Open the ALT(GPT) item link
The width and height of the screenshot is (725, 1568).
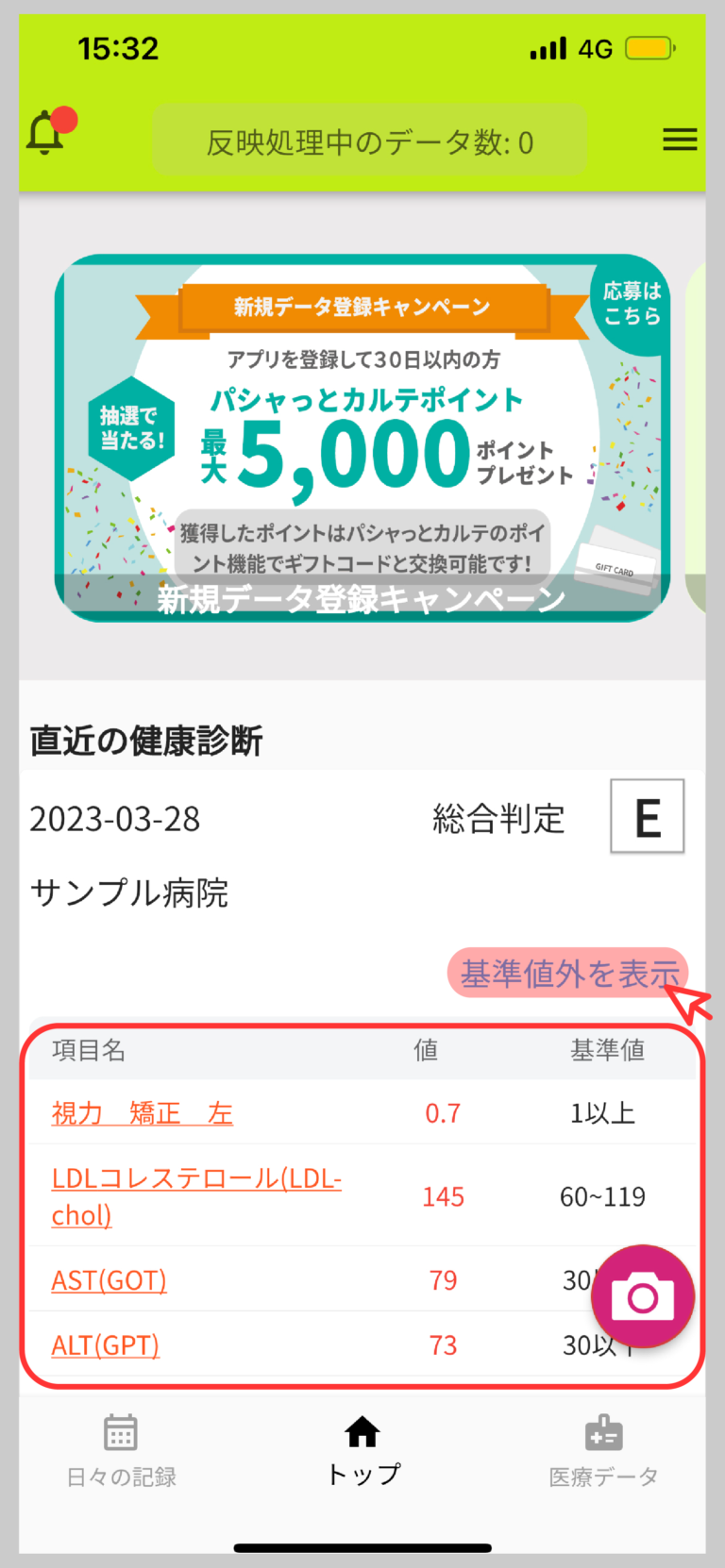click(x=105, y=1344)
